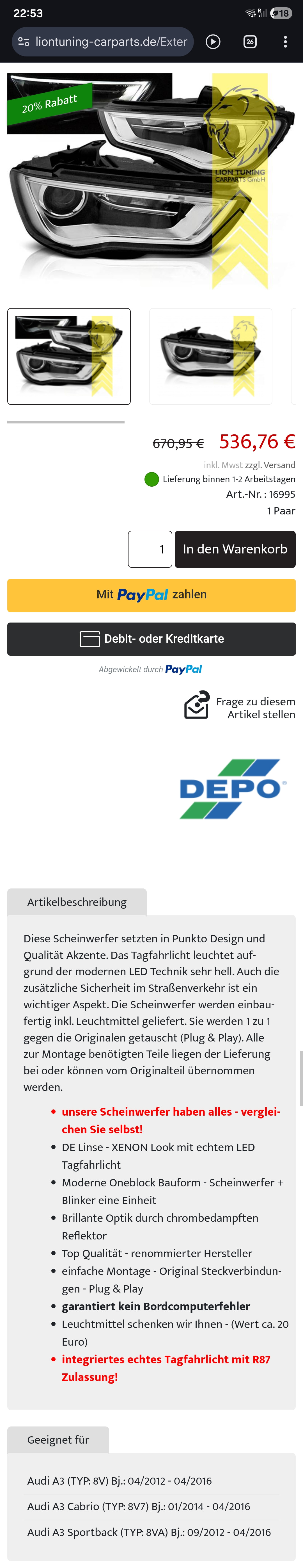
Task: Tap the quantity input field
Action: coord(150,549)
